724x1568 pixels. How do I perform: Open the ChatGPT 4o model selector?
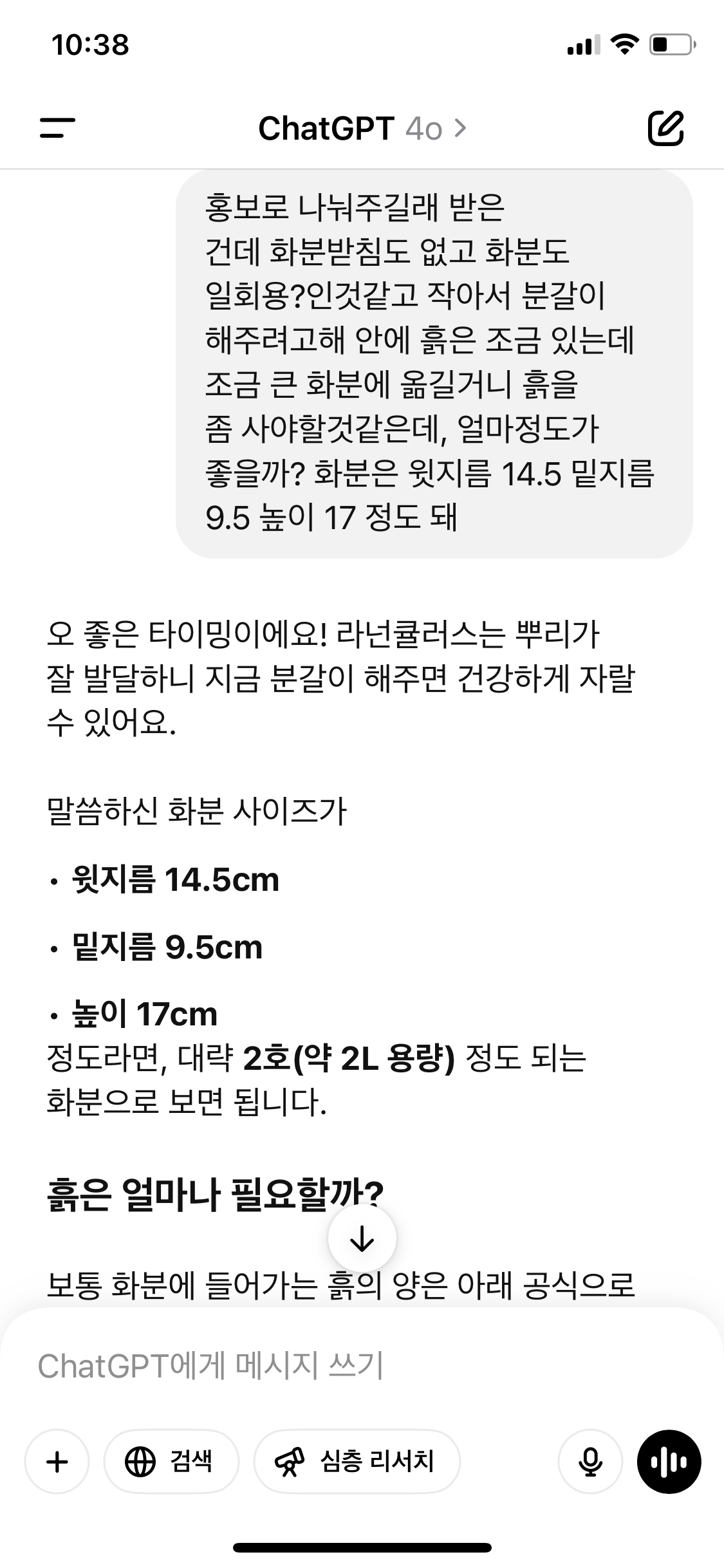(x=362, y=129)
